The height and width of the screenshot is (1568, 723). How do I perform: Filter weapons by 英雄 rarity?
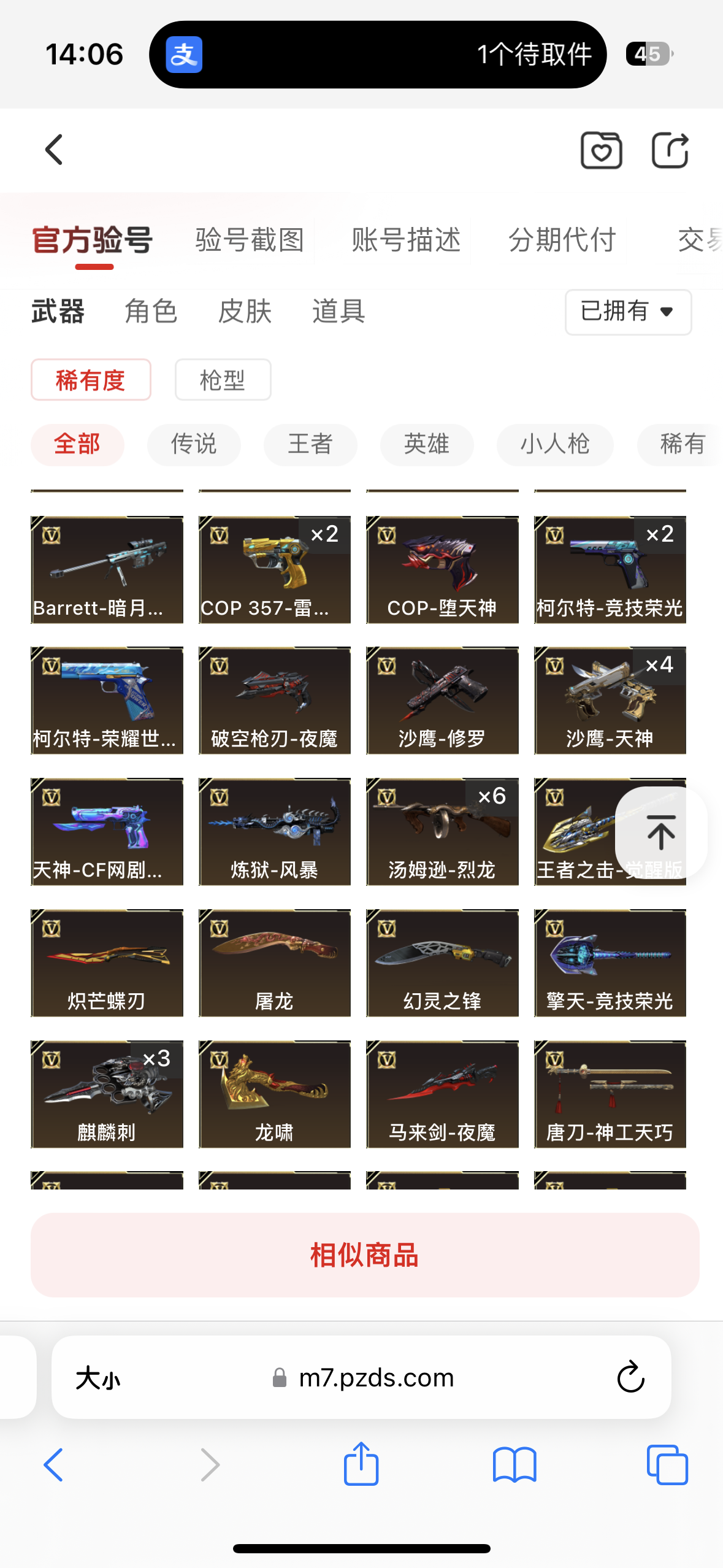click(x=427, y=445)
